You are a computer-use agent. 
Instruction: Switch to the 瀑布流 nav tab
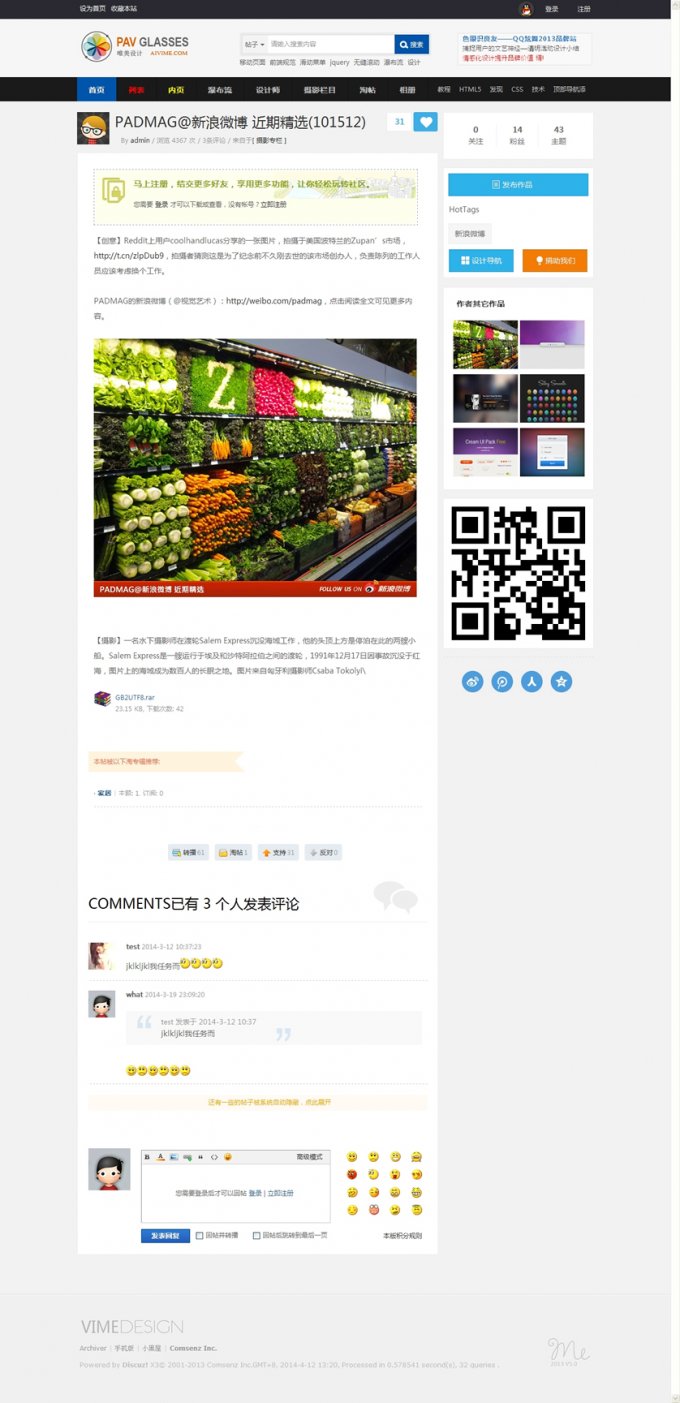(x=220, y=90)
